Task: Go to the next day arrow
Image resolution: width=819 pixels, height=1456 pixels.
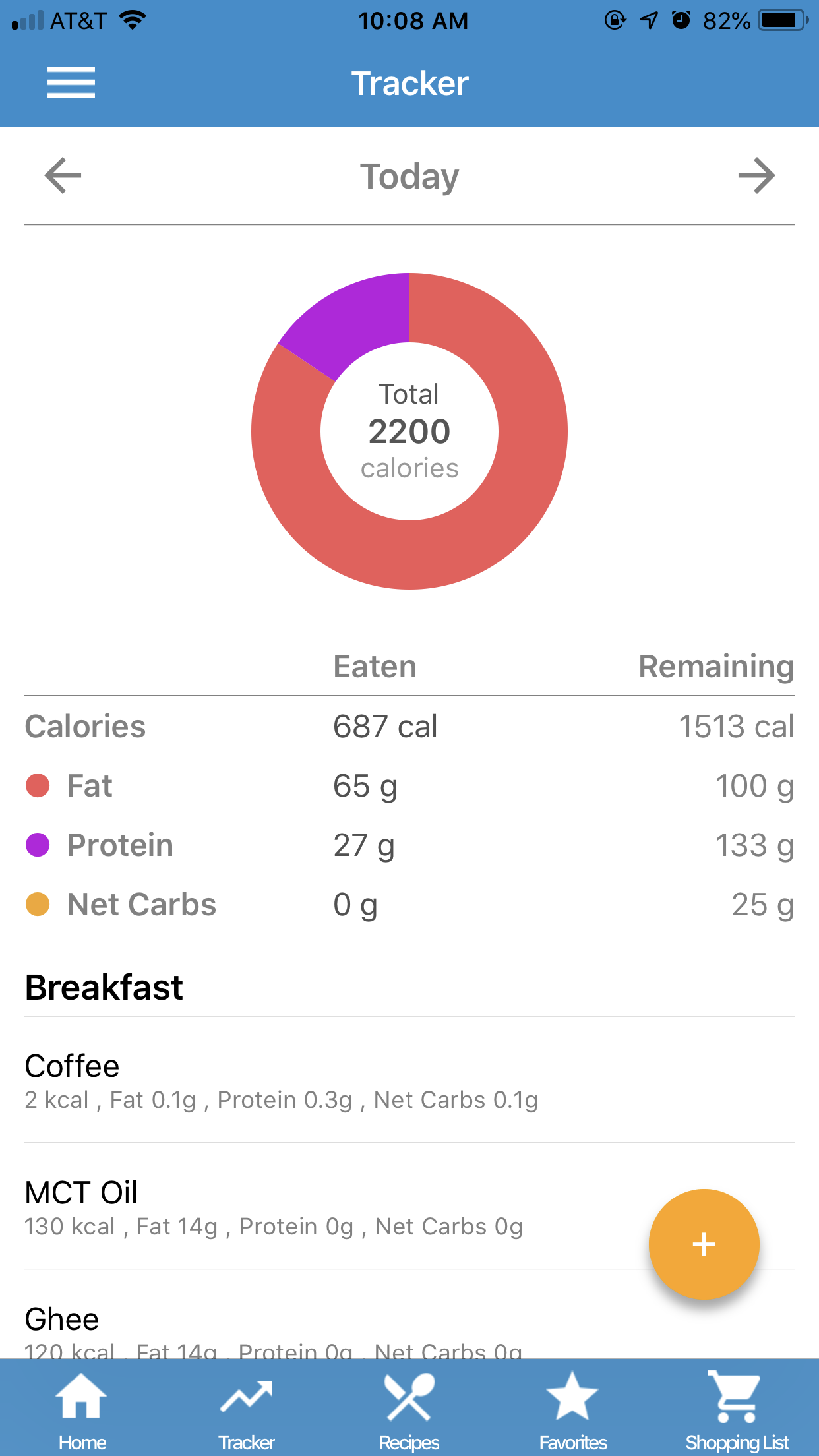Action: pos(756,175)
